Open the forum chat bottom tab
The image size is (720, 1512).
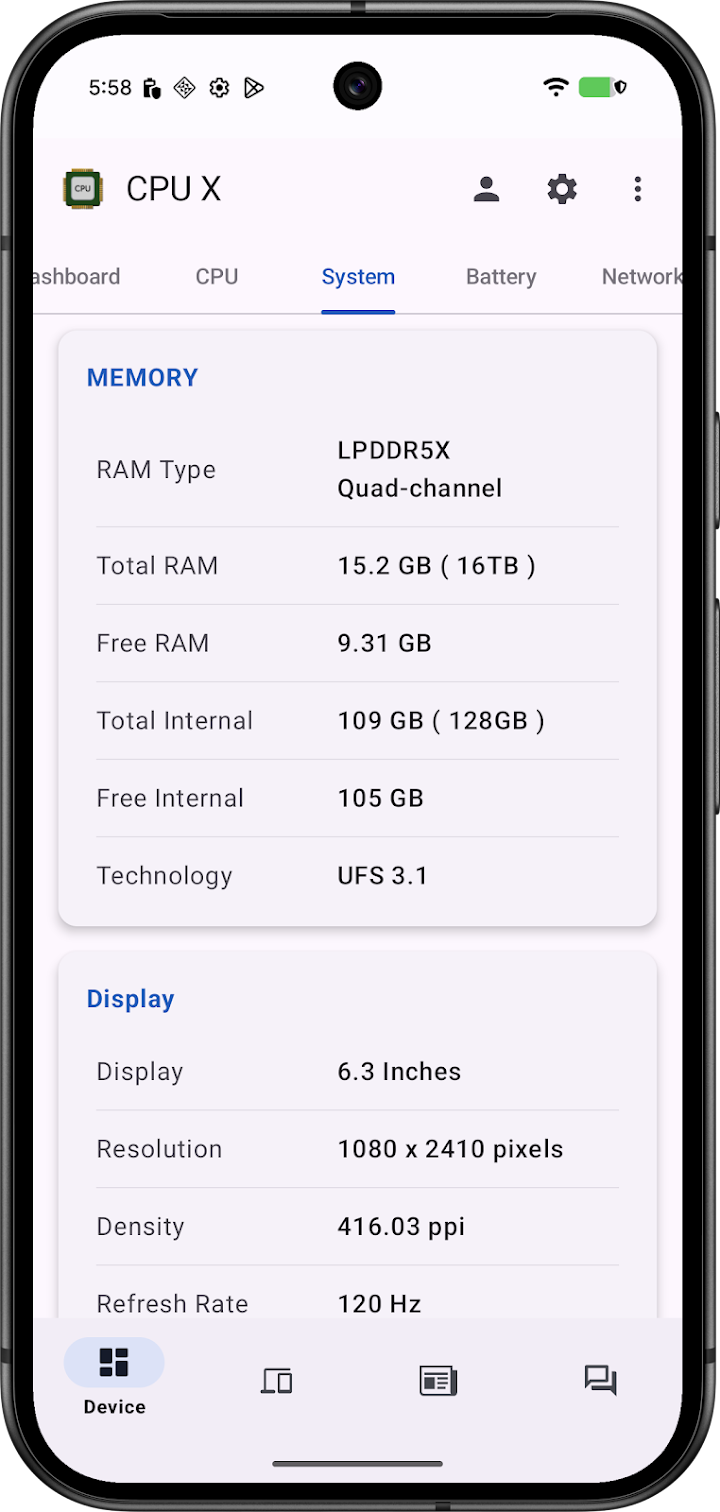[600, 1381]
